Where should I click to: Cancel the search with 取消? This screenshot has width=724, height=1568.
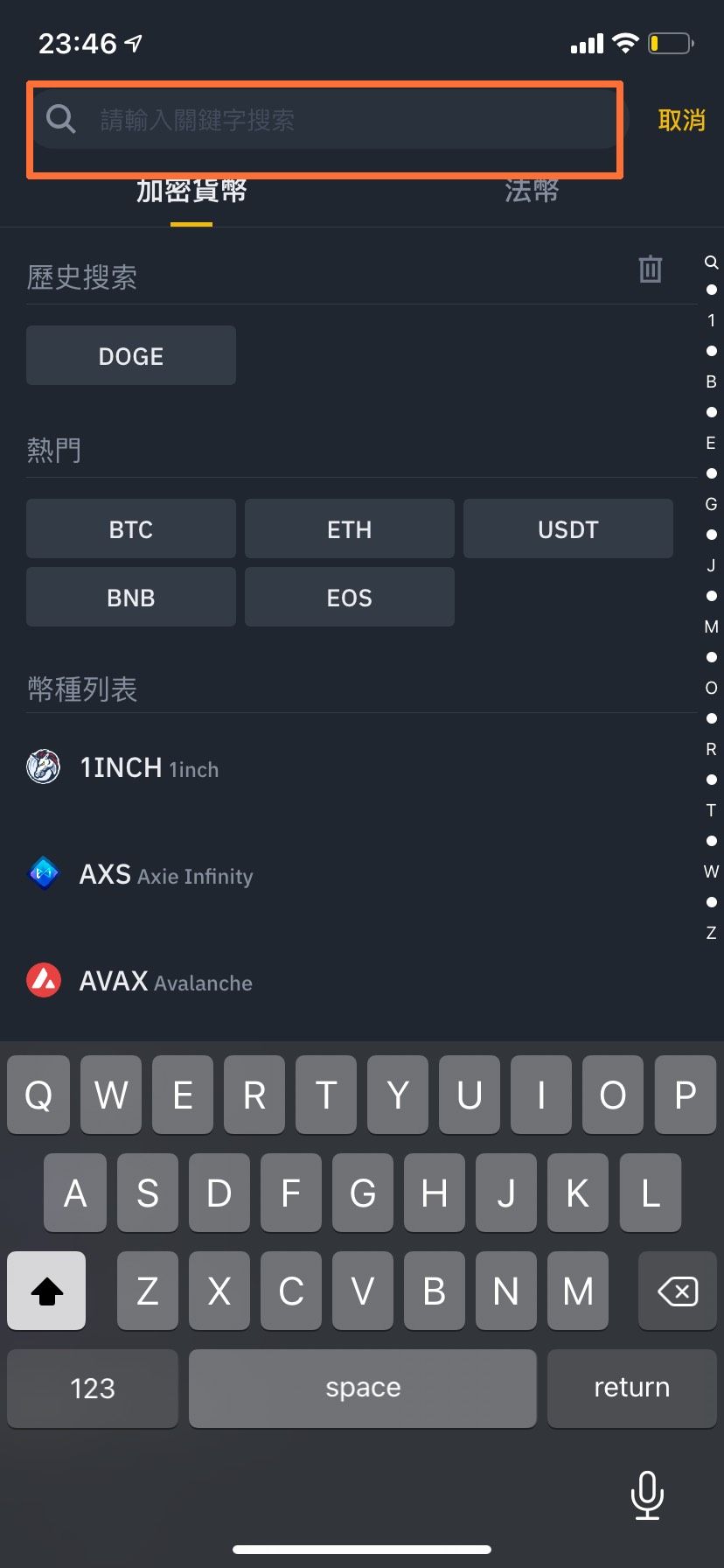(681, 120)
